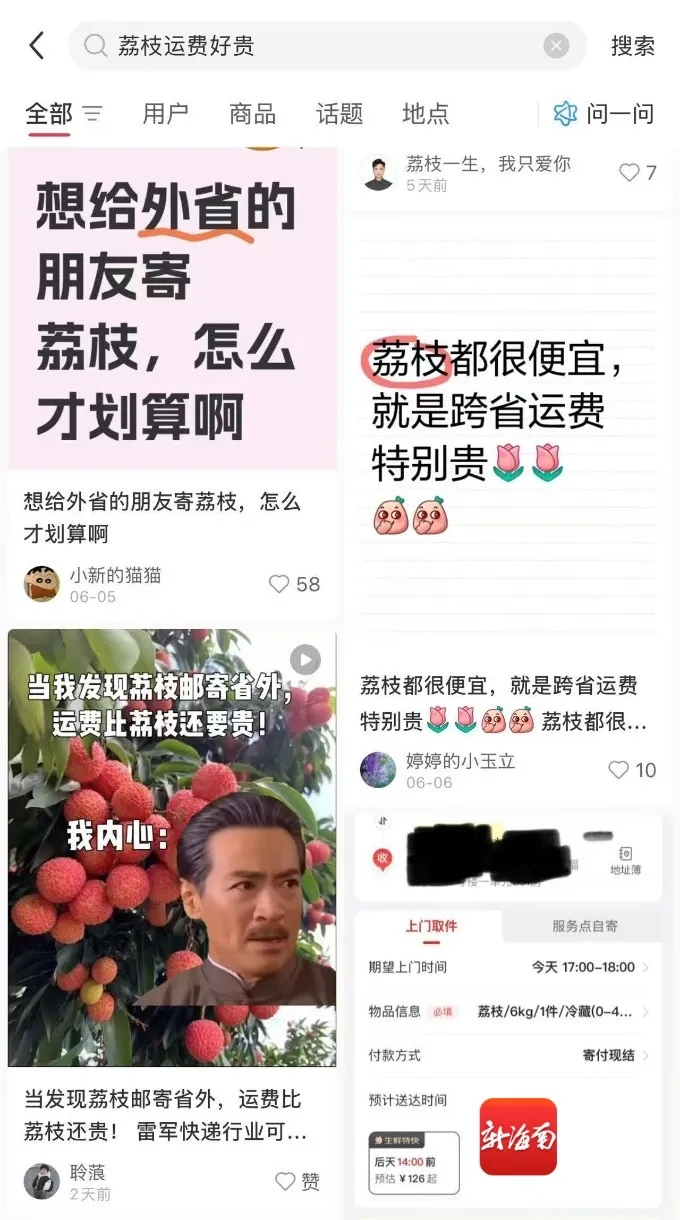Open the filter icon beside 全部
Image resolution: width=680 pixels, height=1220 pixels.
92,114
